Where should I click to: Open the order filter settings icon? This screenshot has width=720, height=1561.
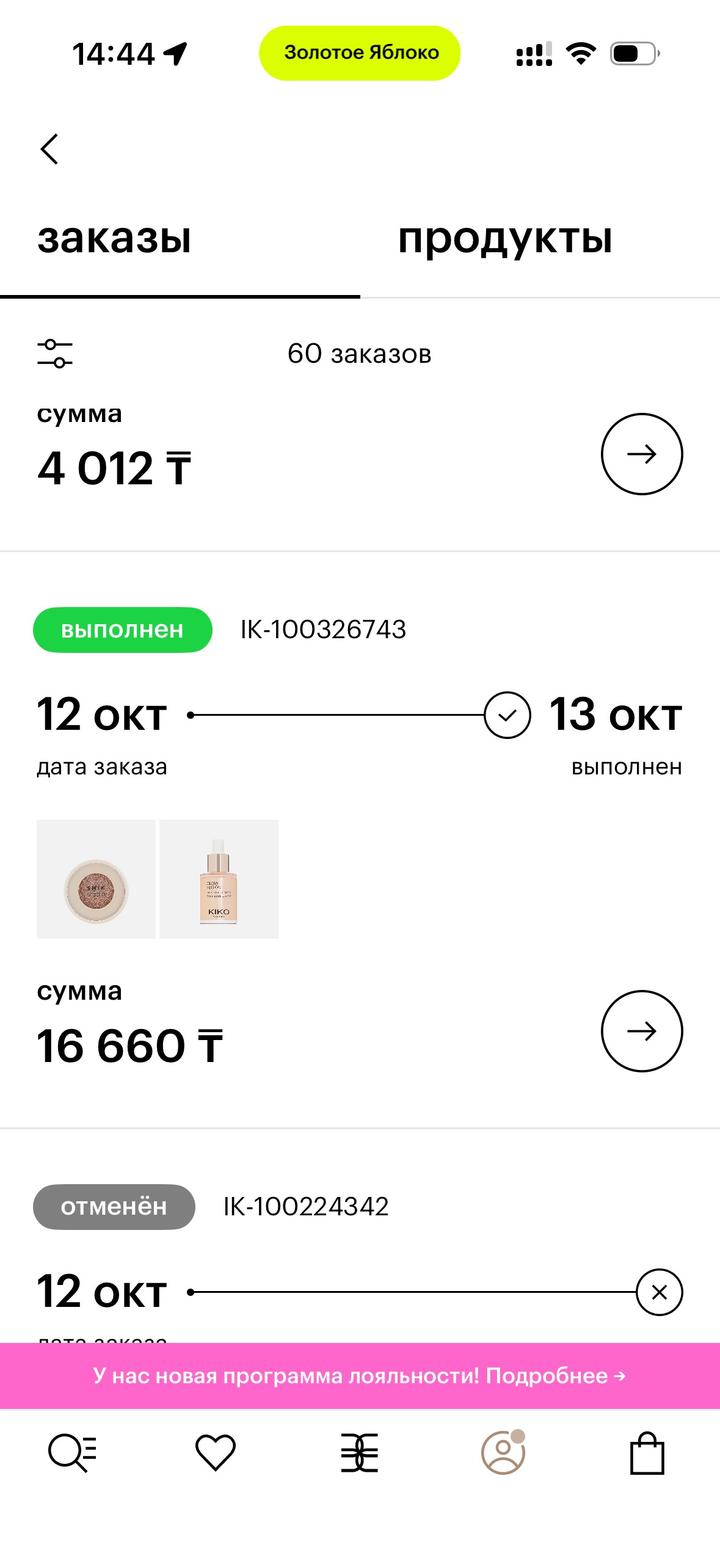click(x=55, y=353)
